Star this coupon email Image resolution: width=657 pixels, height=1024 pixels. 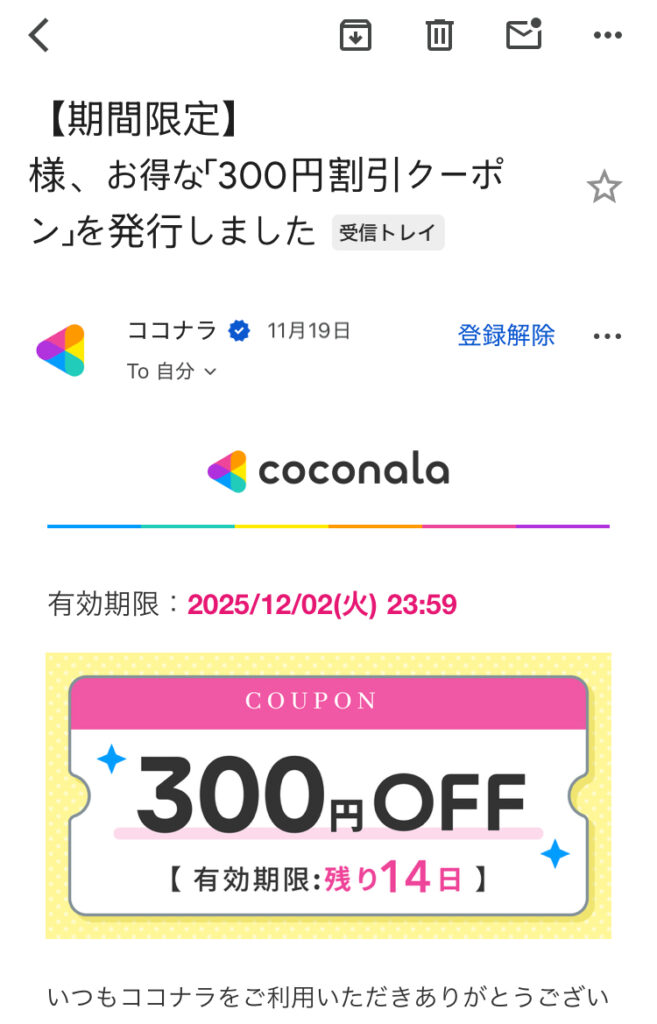pos(603,187)
